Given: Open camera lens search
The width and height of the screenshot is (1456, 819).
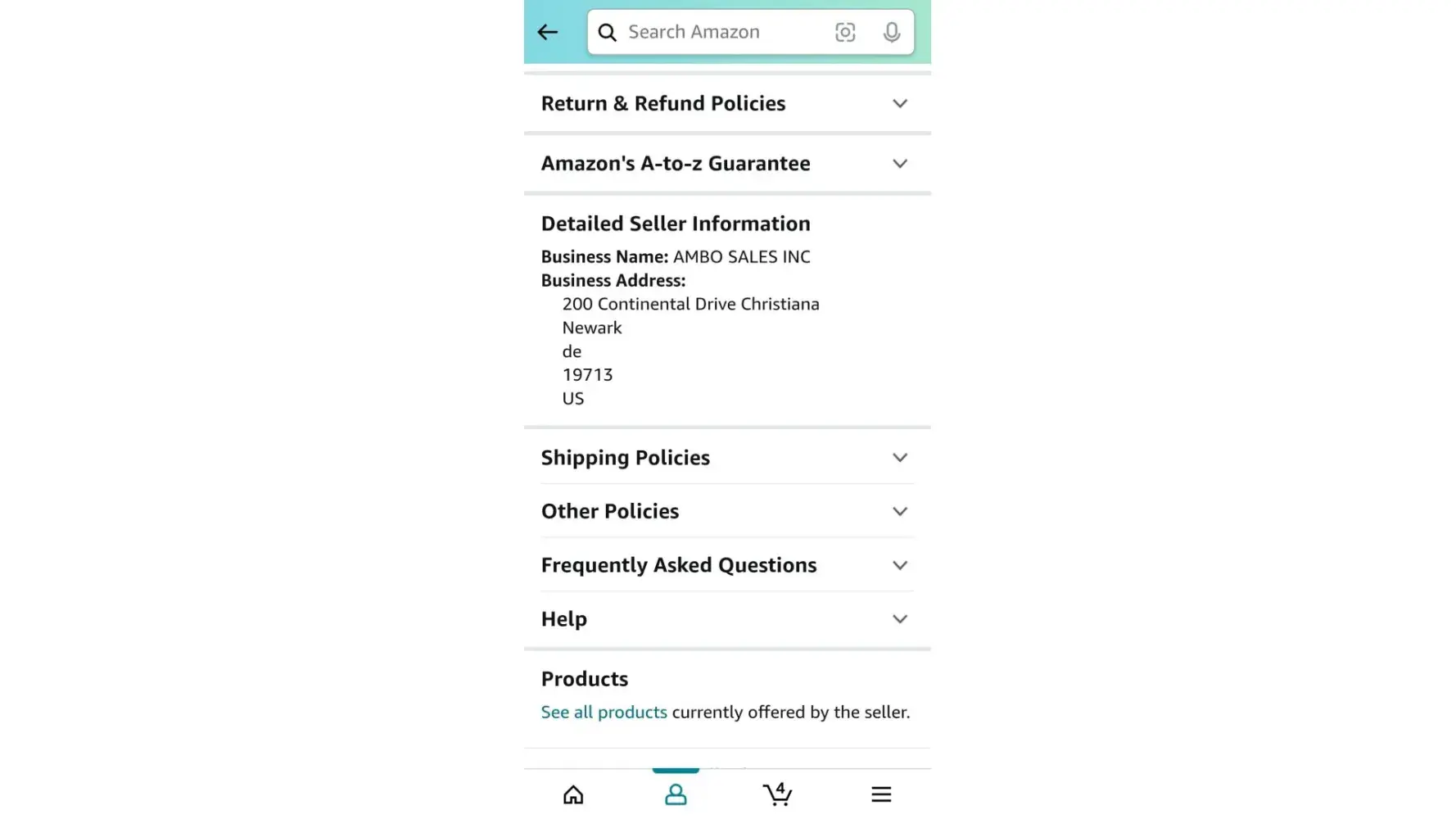Looking at the screenshot, I should coord(844,32).
